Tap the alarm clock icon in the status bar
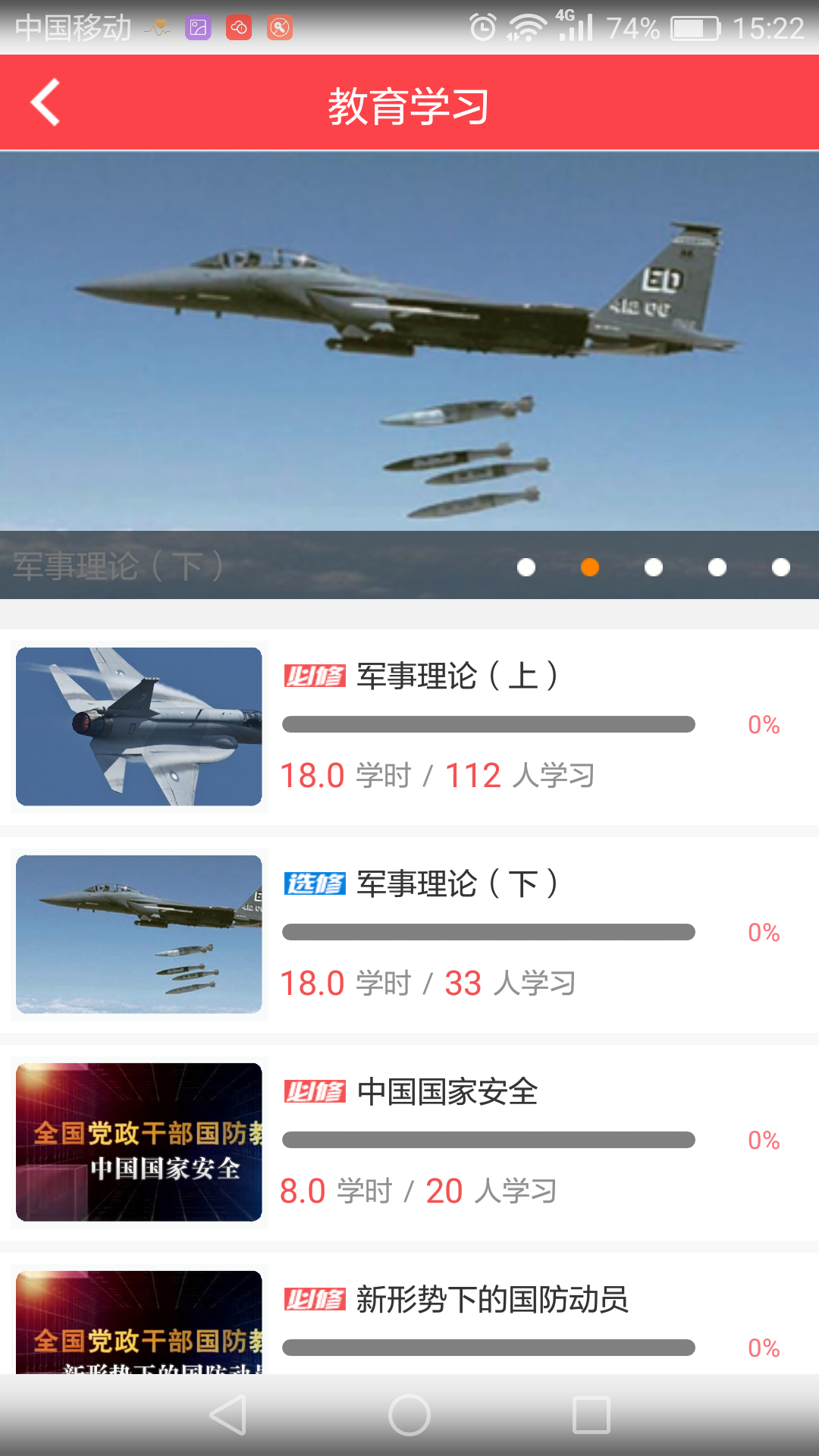Viewport: 819px width, 1456px height. tap(481, 23)
